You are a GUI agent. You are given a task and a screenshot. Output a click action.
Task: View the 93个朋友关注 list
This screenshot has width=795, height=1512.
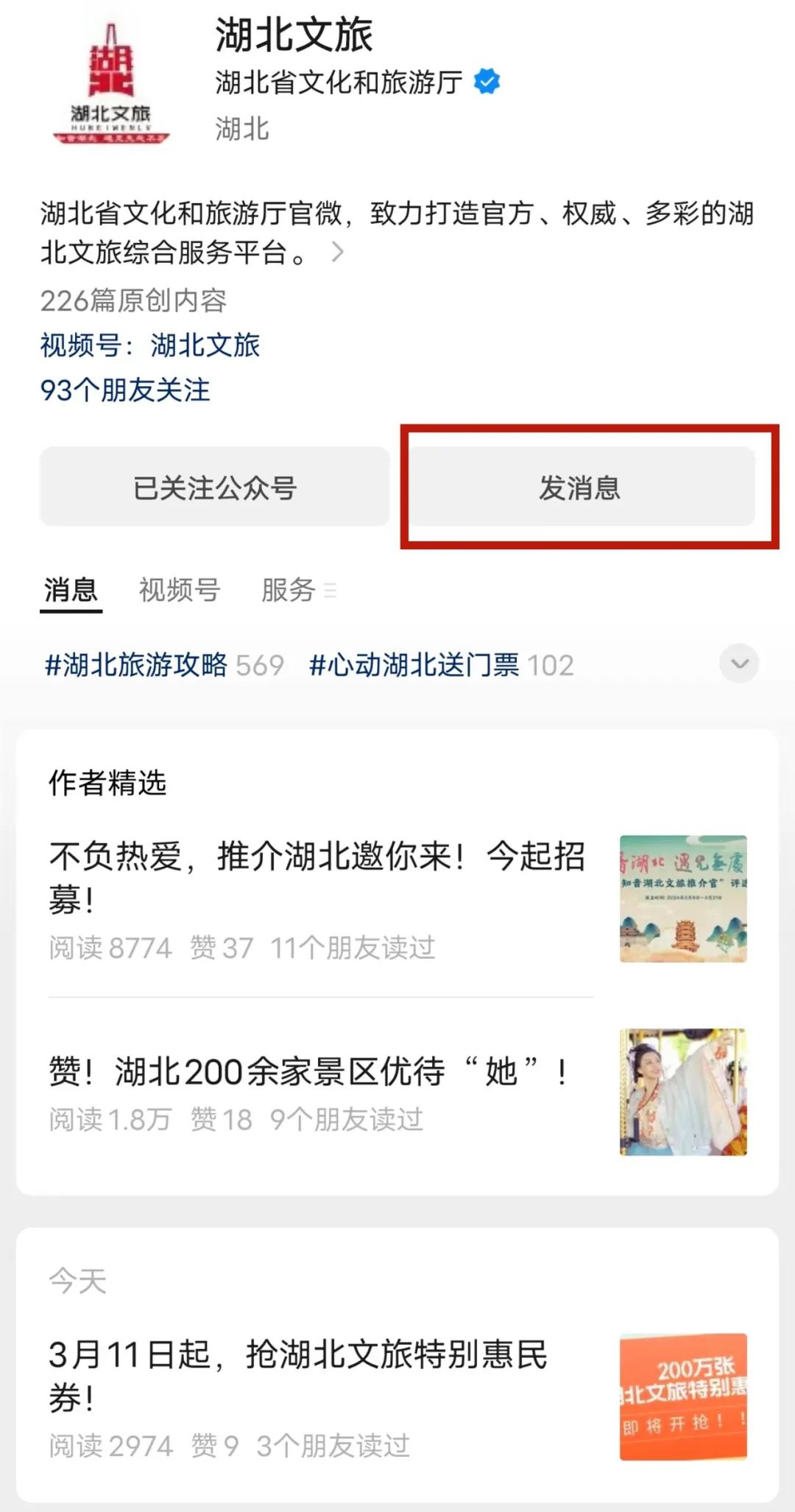(x=125, y=390)
